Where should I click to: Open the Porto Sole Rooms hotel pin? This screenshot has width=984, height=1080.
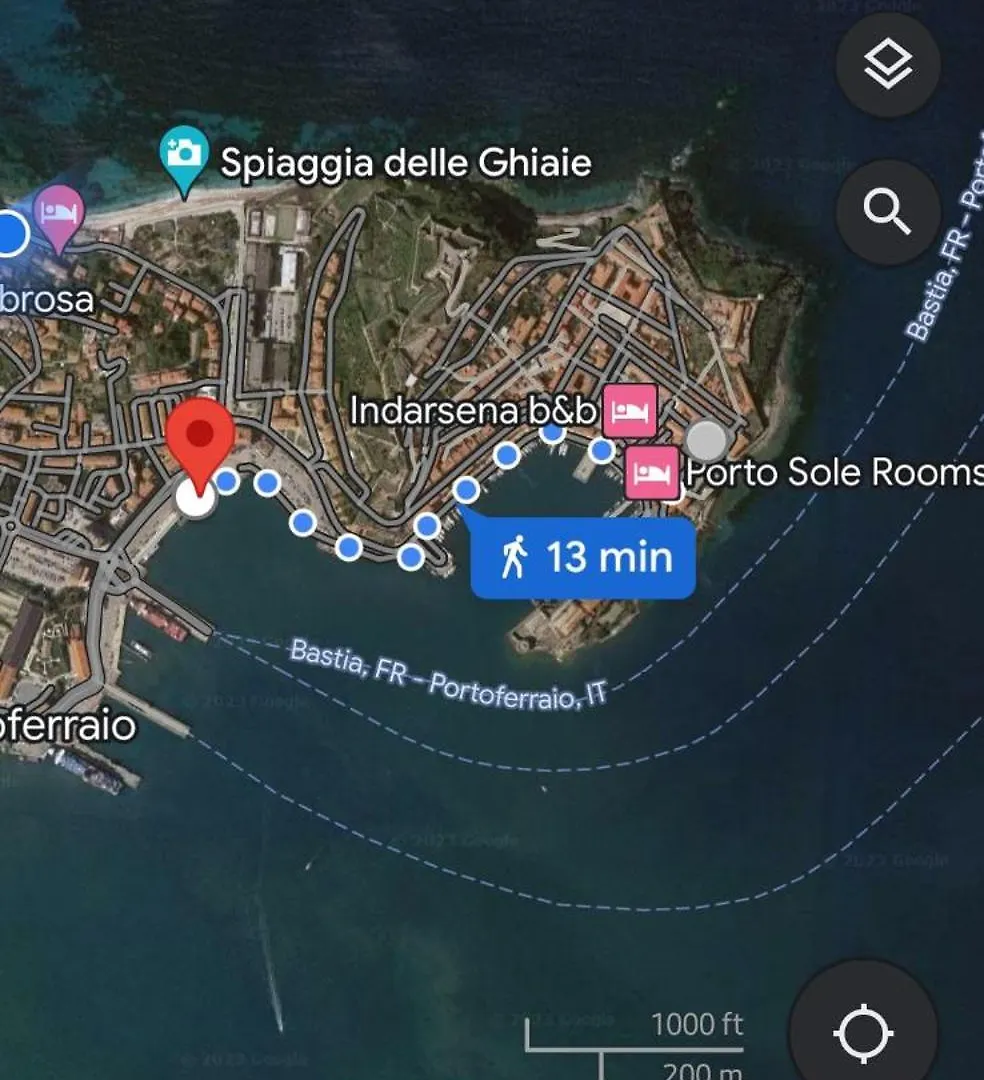652,472
